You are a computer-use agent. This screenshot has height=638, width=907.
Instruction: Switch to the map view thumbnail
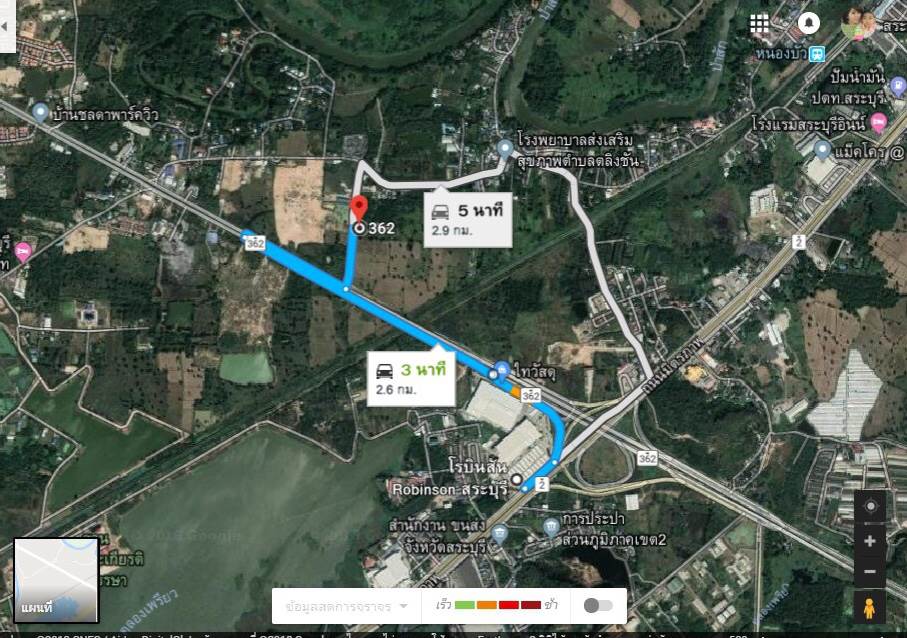pos(56,580)
